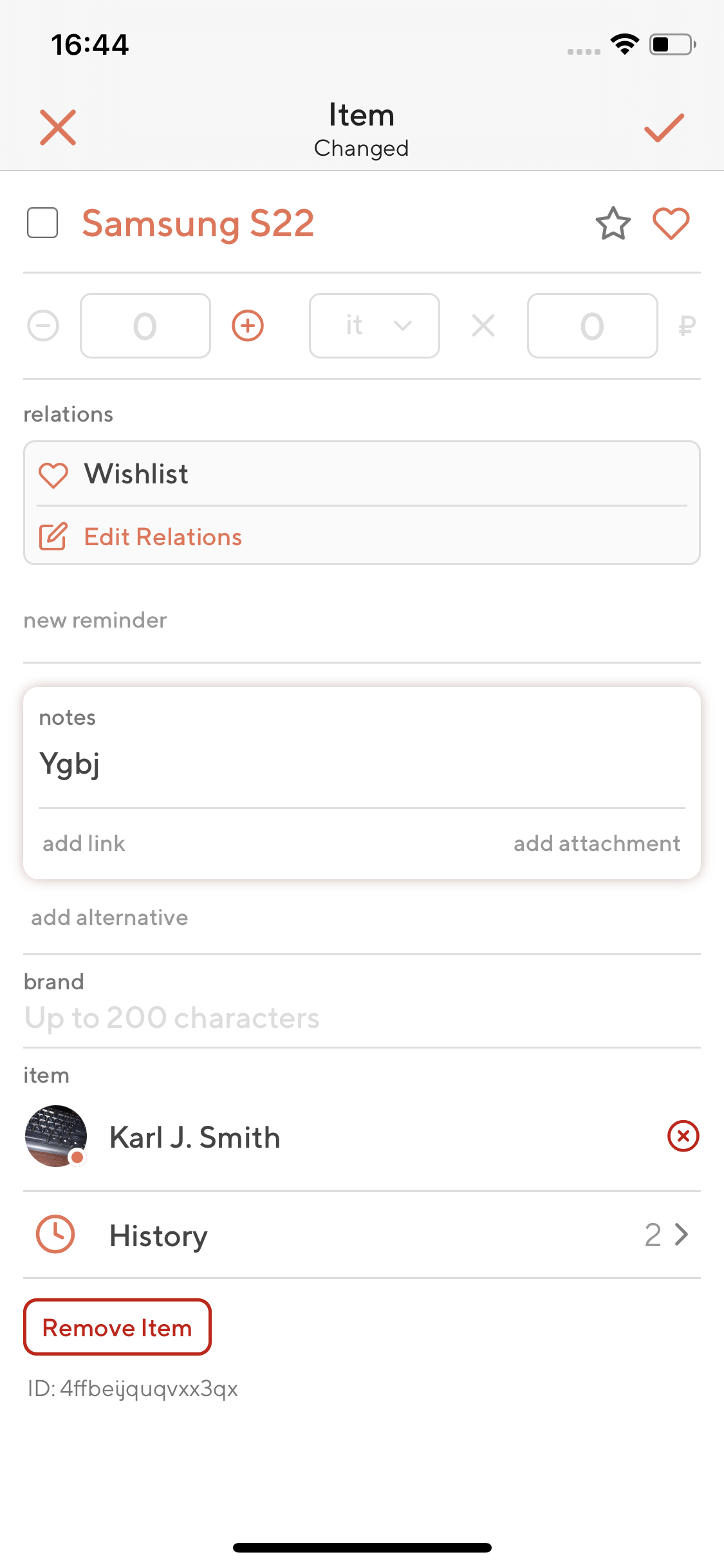Remove Karl J. Smith with the X
The width and height of the screenshot is (724, 1568).
(683, 1136)
